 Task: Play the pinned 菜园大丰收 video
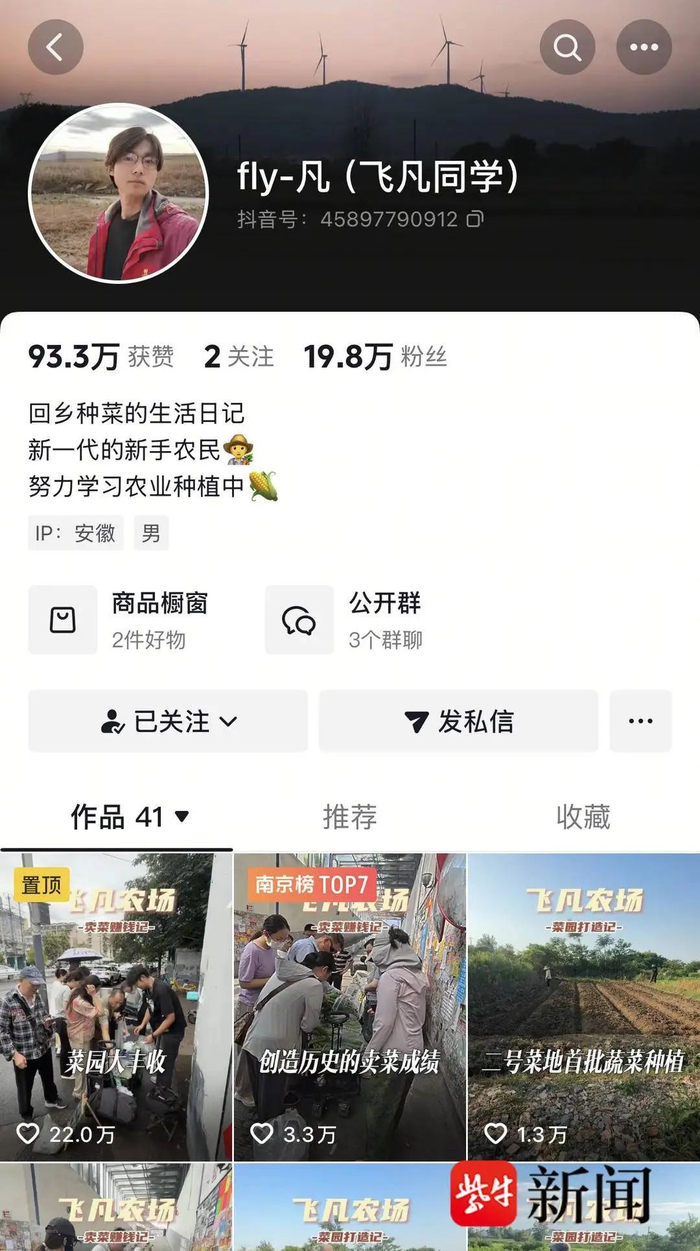pyautogui.click(x=116, y=1006)
